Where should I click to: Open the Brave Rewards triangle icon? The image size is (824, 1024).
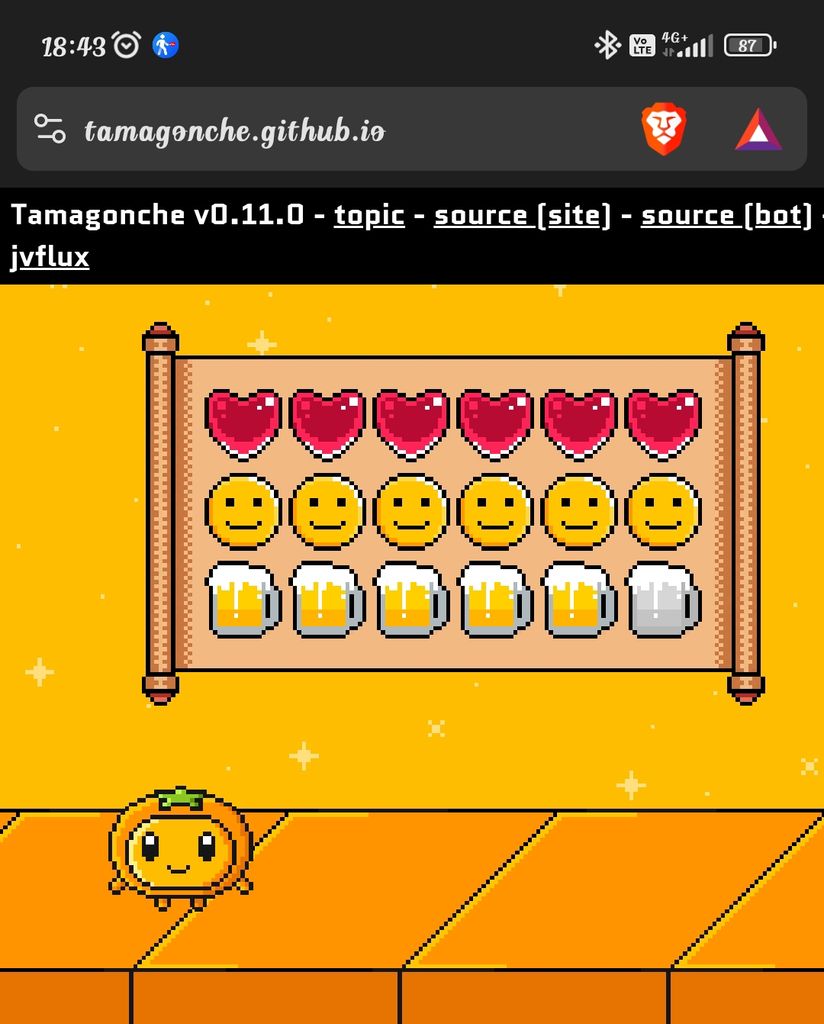pyautogui.click(x=758, y=130)
